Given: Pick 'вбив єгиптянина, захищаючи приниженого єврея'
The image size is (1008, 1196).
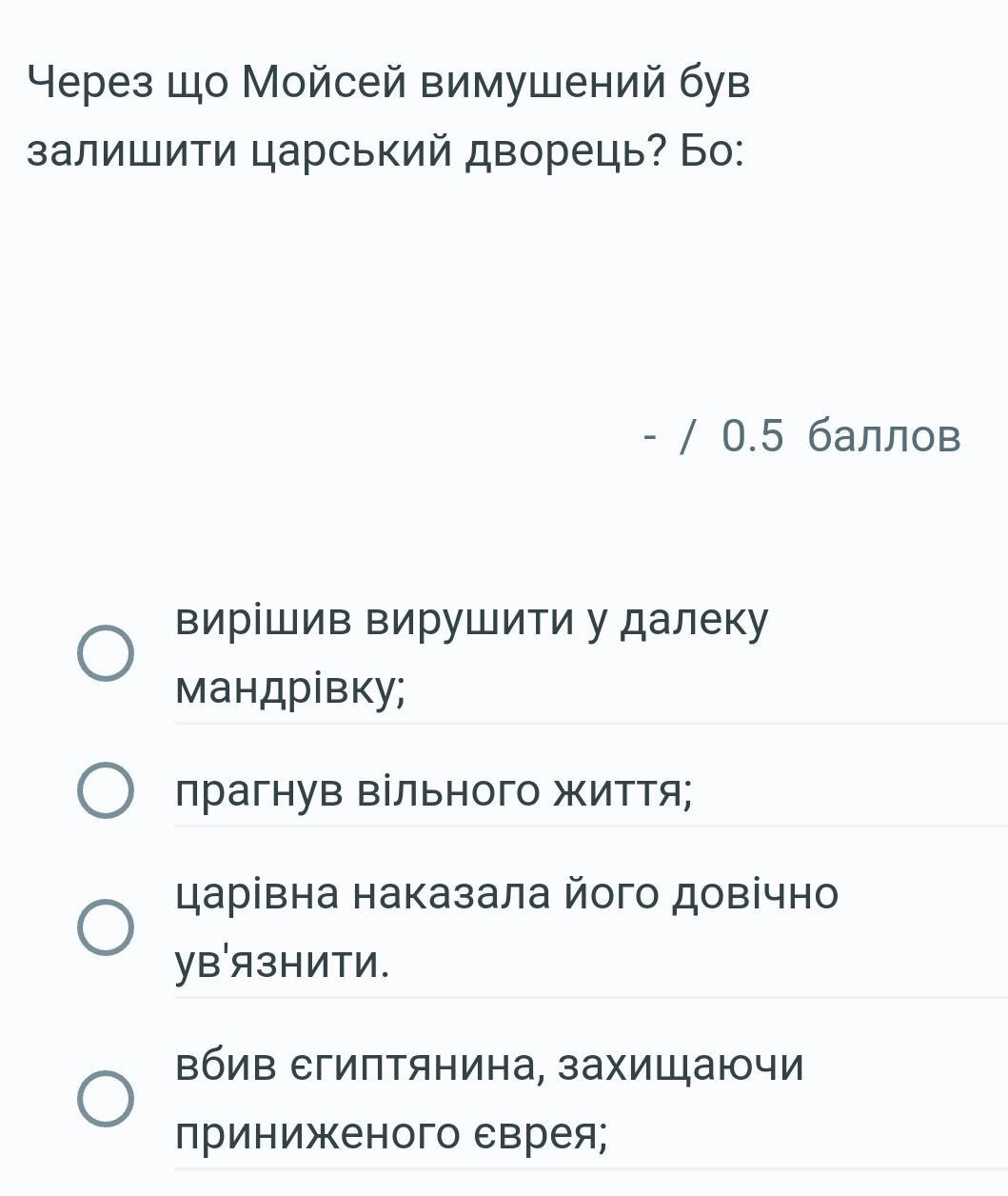Looking at the screenshot, I should coord(105,1098).
